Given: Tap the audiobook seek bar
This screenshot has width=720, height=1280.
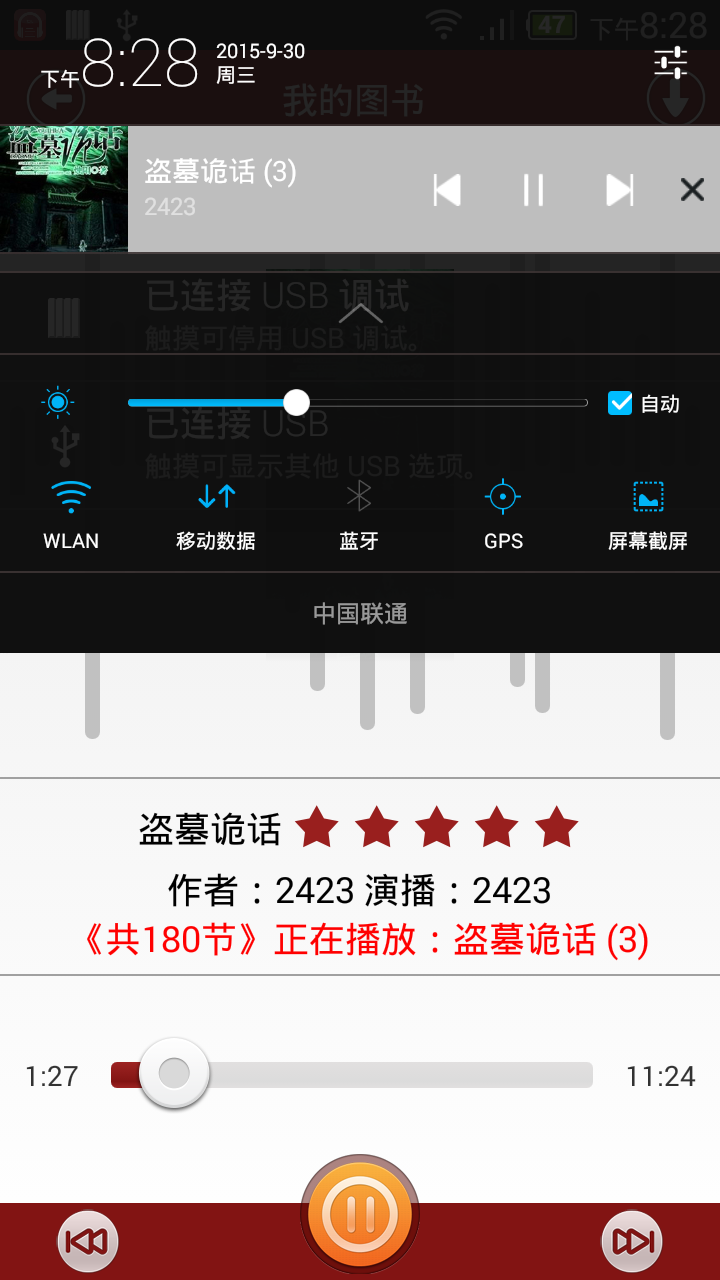Looking at the screenshot, I should coord(352,1075).
